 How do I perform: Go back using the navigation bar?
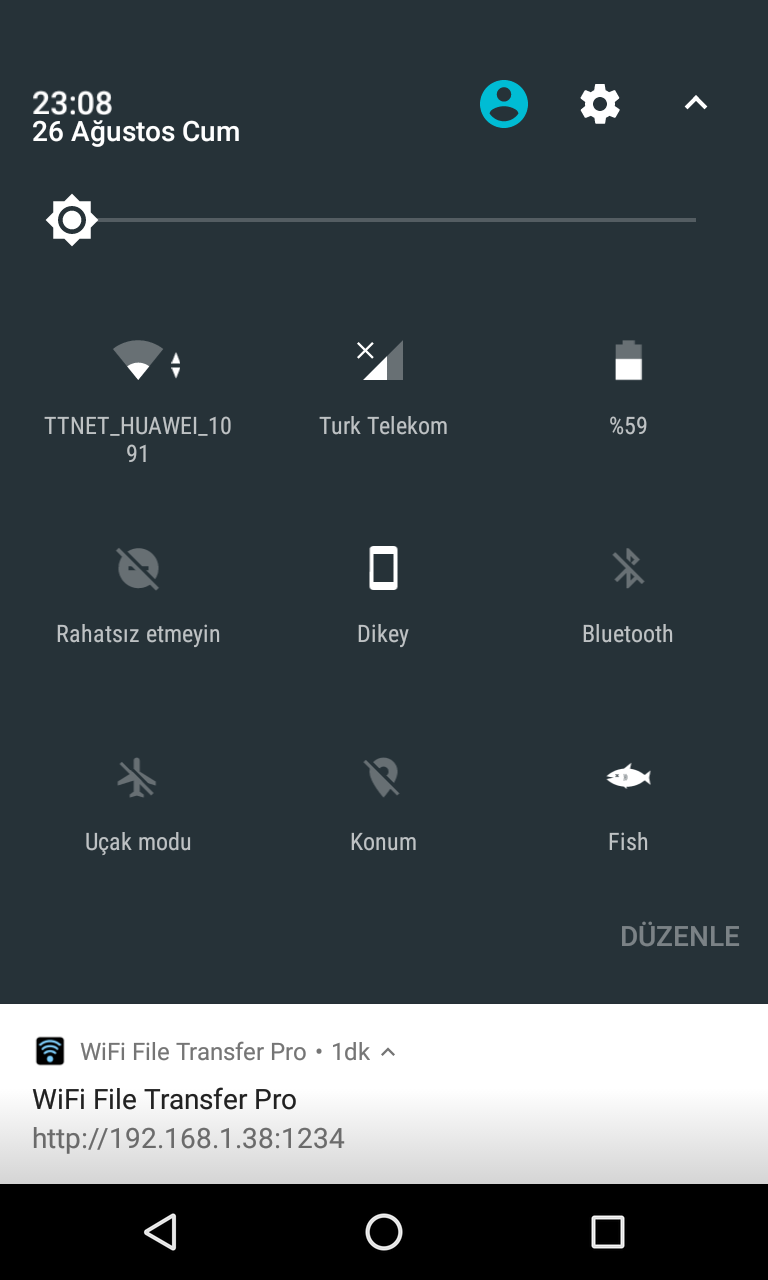coord(160,1232)
